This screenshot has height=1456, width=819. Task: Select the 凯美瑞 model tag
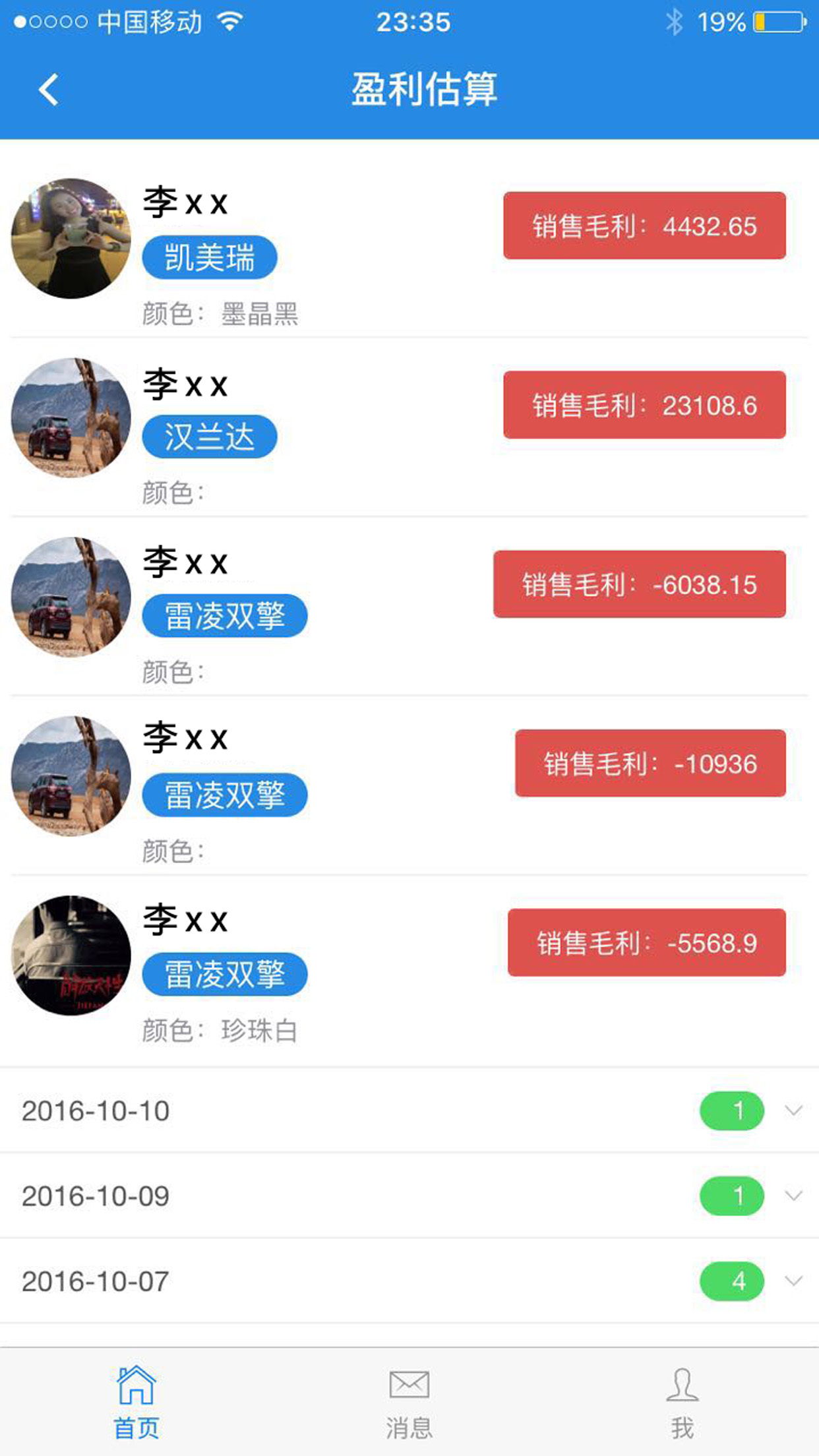tap(208, 257)
